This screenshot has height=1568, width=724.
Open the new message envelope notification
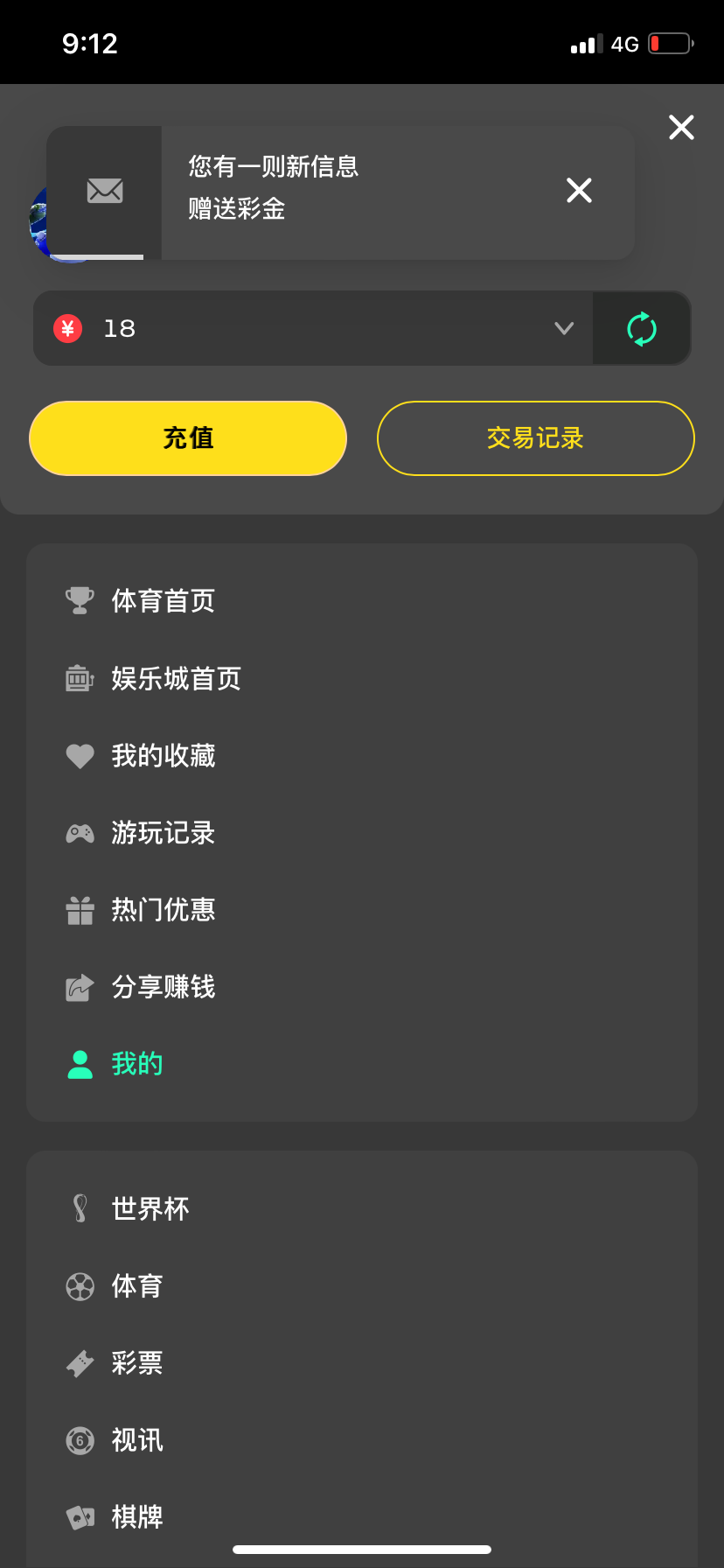(x=104, y=190)
